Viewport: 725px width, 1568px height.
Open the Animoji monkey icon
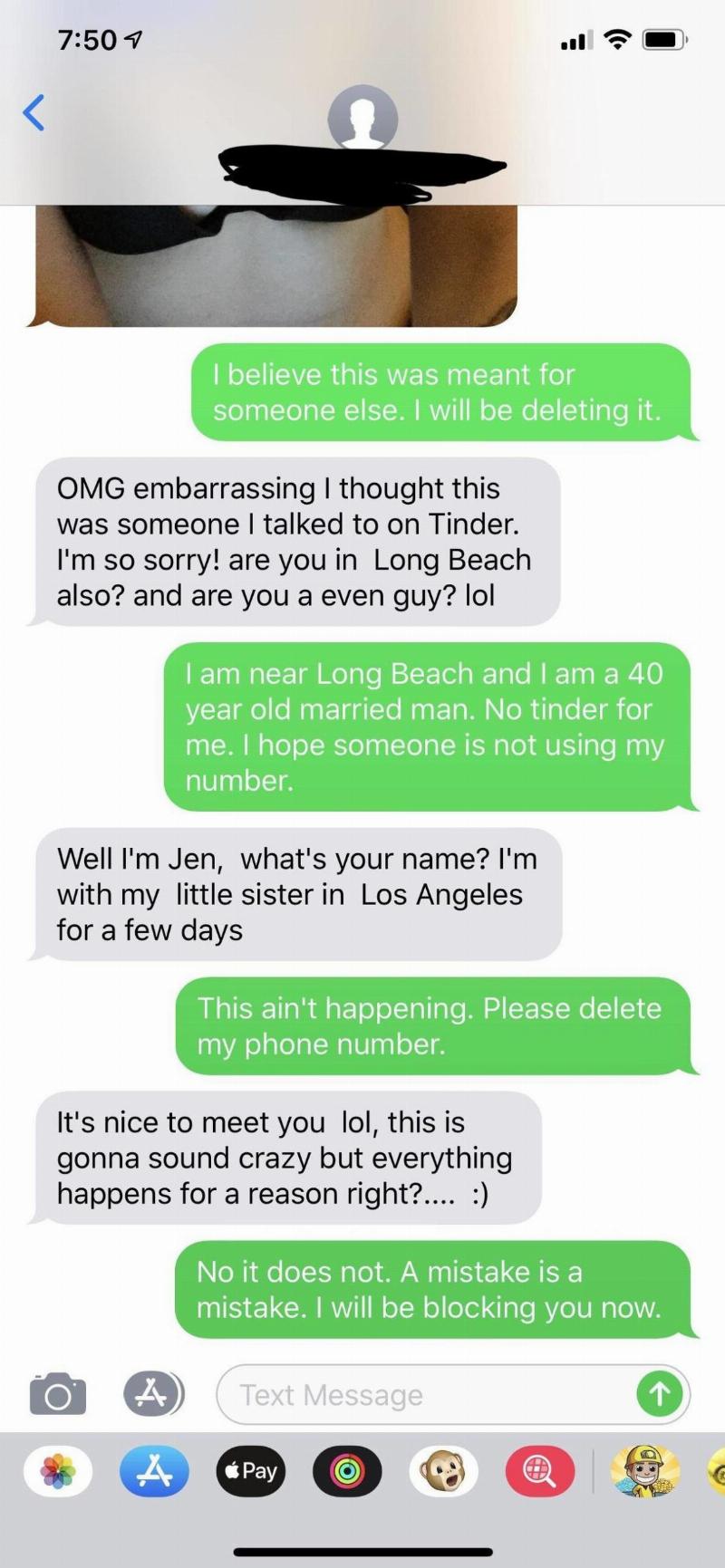(443, 1471)
